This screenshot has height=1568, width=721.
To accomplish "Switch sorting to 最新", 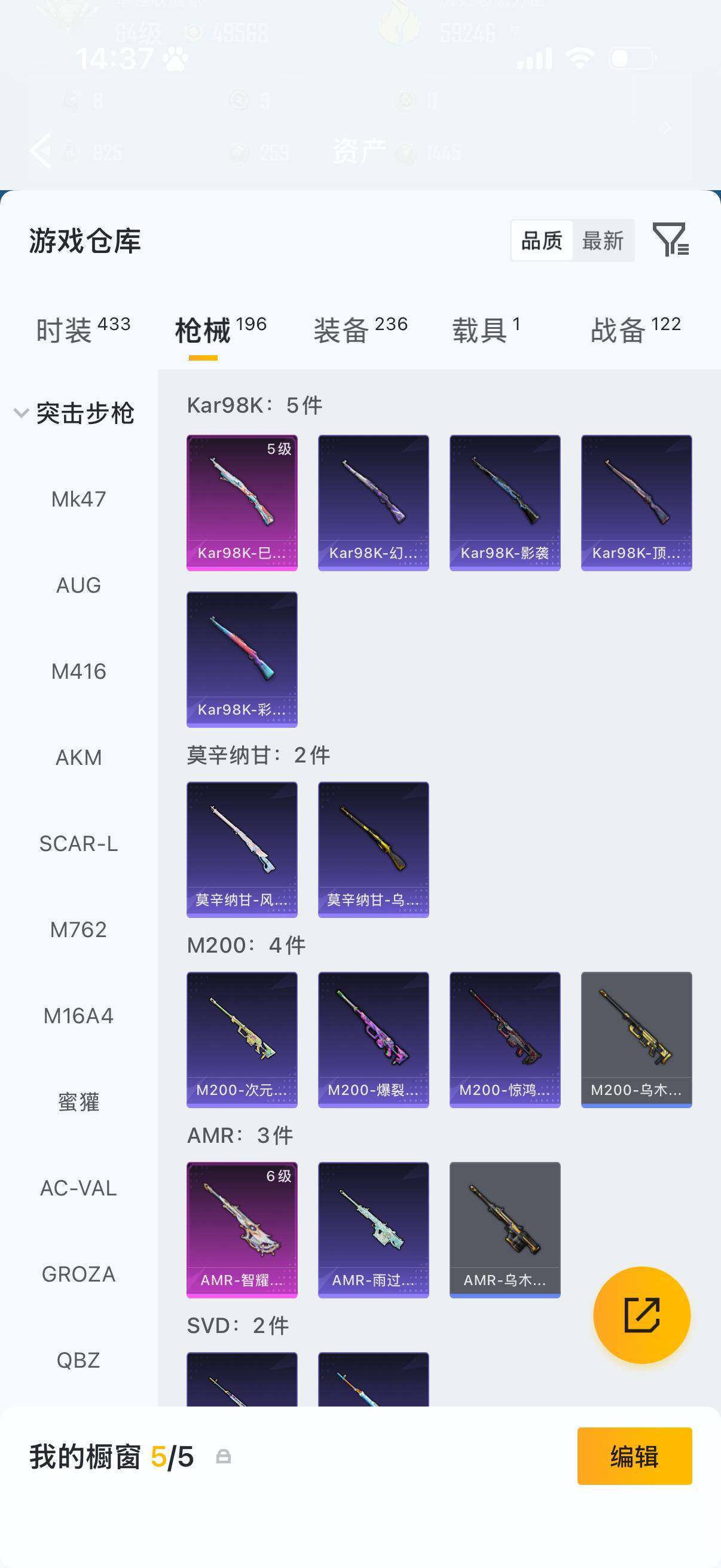I will click(604, 241).
